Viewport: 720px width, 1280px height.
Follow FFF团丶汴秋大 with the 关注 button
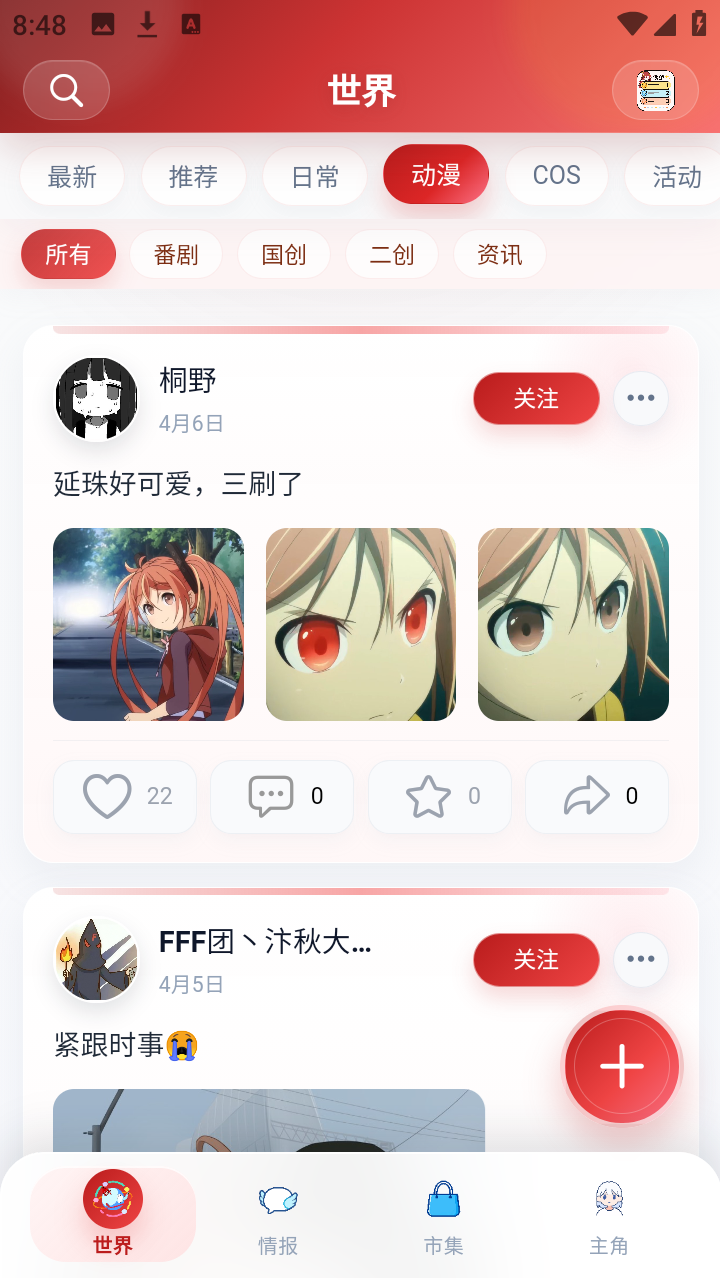pyautogui.click(x=536, y=959)
